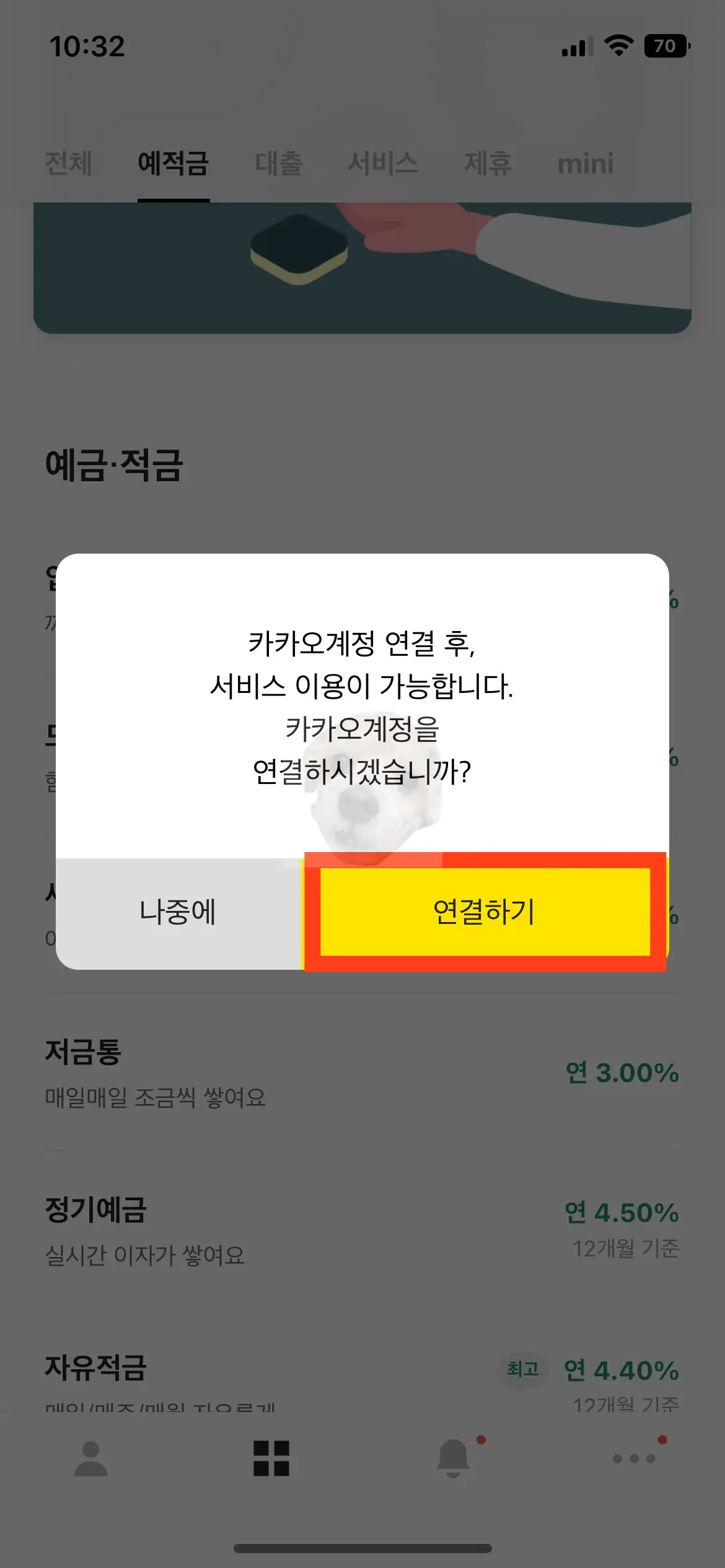Select the 서비스 tab
Image resolution: width=725 pixels, height=1568 pixels.
coord(383,163)
